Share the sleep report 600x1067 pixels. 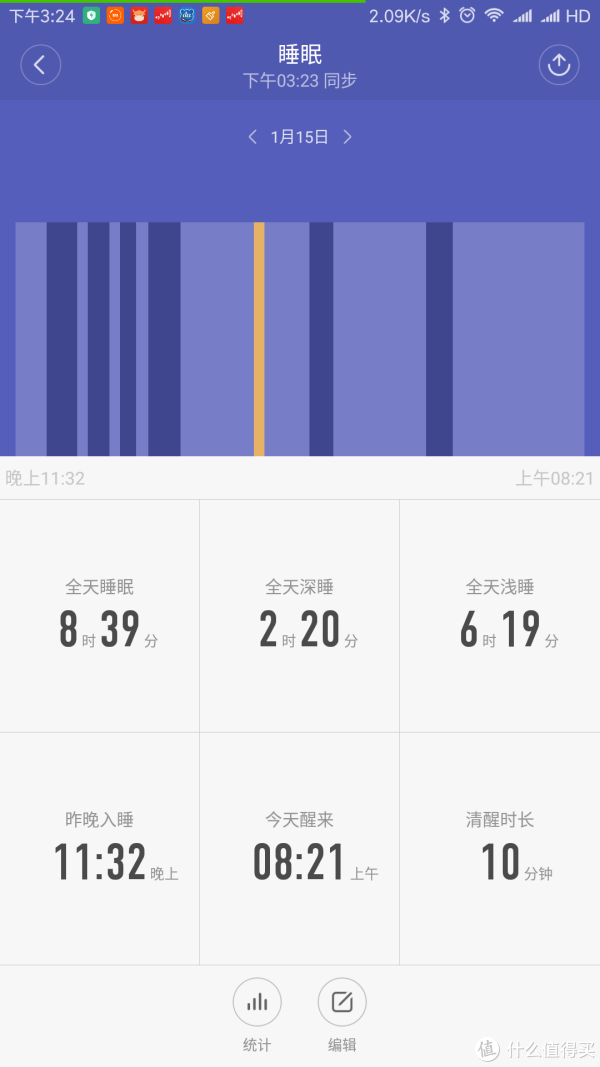(x=559, y=65)
